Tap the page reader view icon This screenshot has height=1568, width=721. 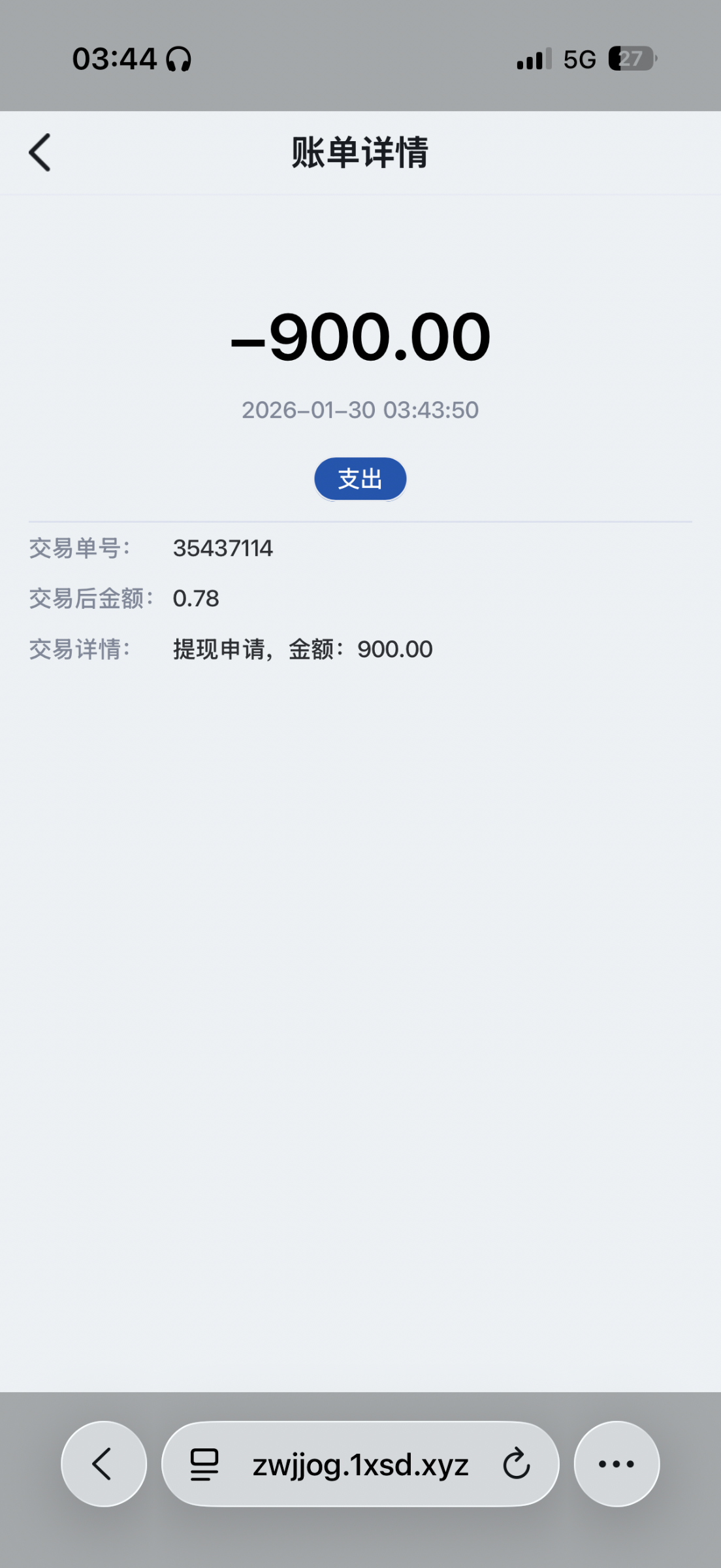pyautogui.click(x=203, y=1463)
